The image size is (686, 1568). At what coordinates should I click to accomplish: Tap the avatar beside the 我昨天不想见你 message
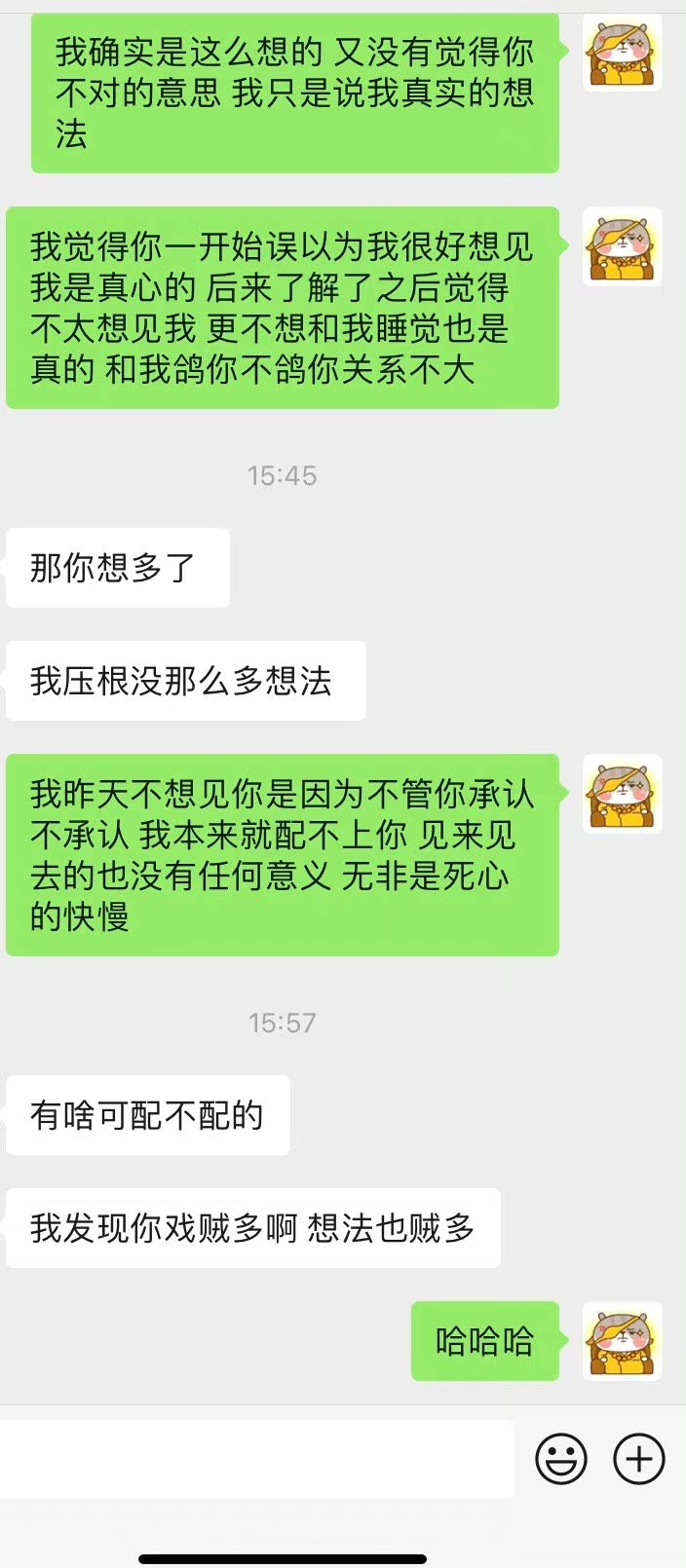click(x=622, y=794)
